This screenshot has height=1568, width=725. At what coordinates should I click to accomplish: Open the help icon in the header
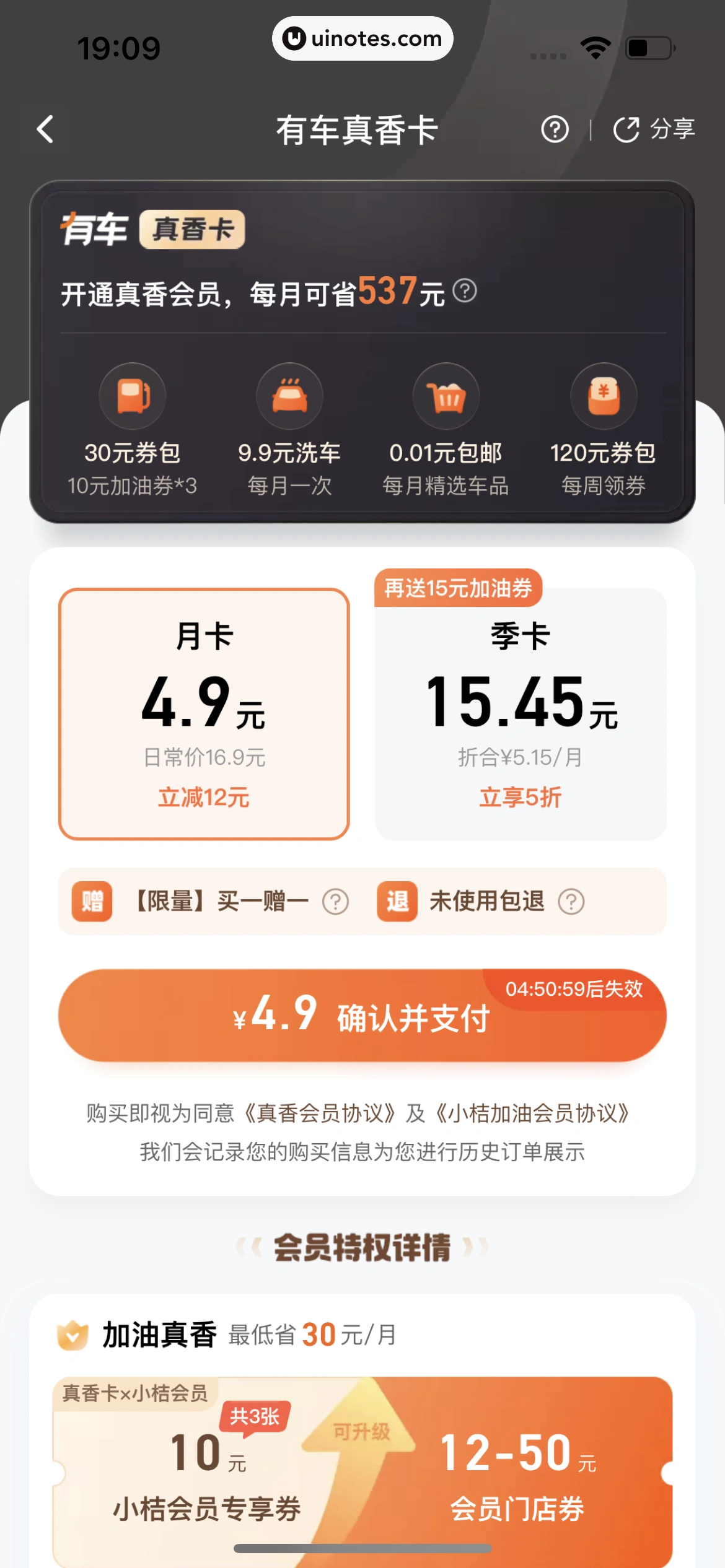[555, 129]
